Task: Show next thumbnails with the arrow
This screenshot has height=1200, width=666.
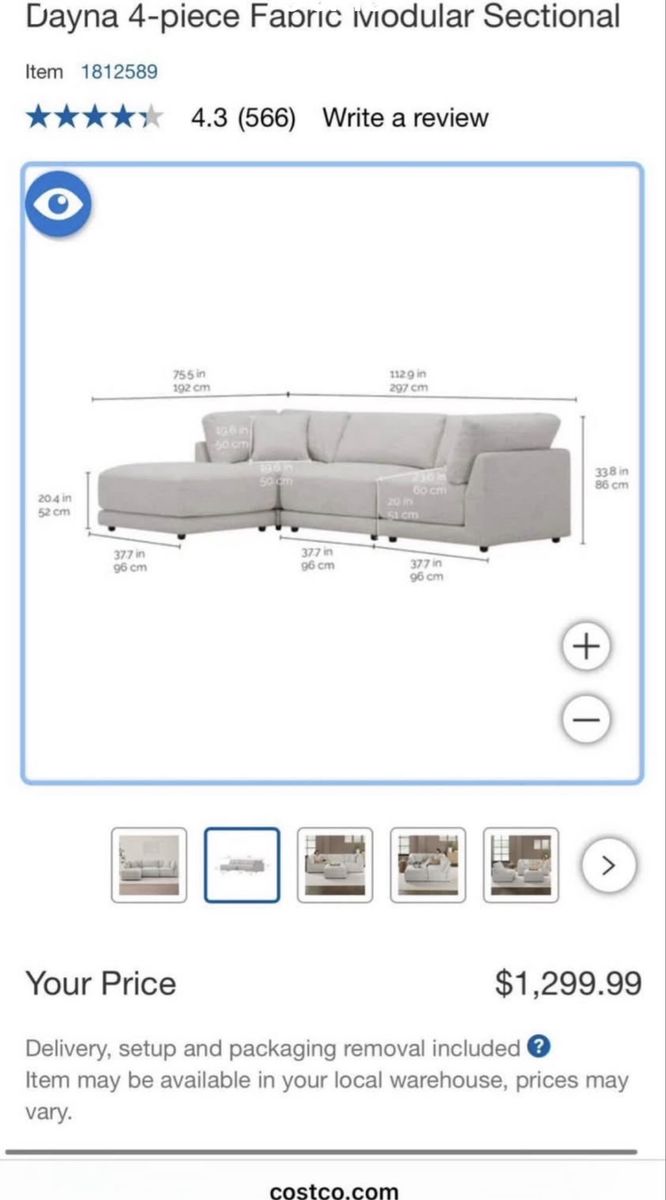Action: click(608, 866)
